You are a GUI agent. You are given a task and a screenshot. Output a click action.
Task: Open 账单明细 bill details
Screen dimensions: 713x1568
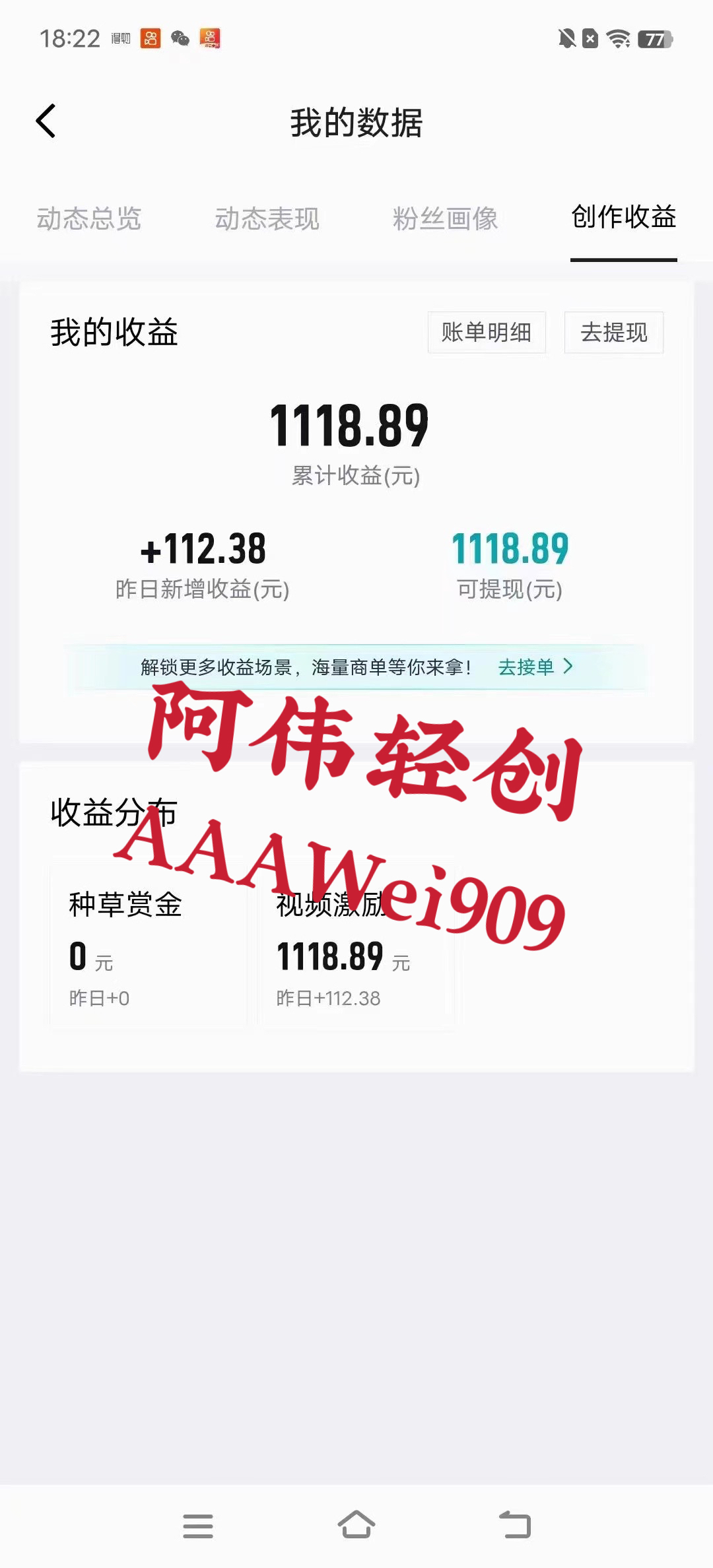pos(487,333)
